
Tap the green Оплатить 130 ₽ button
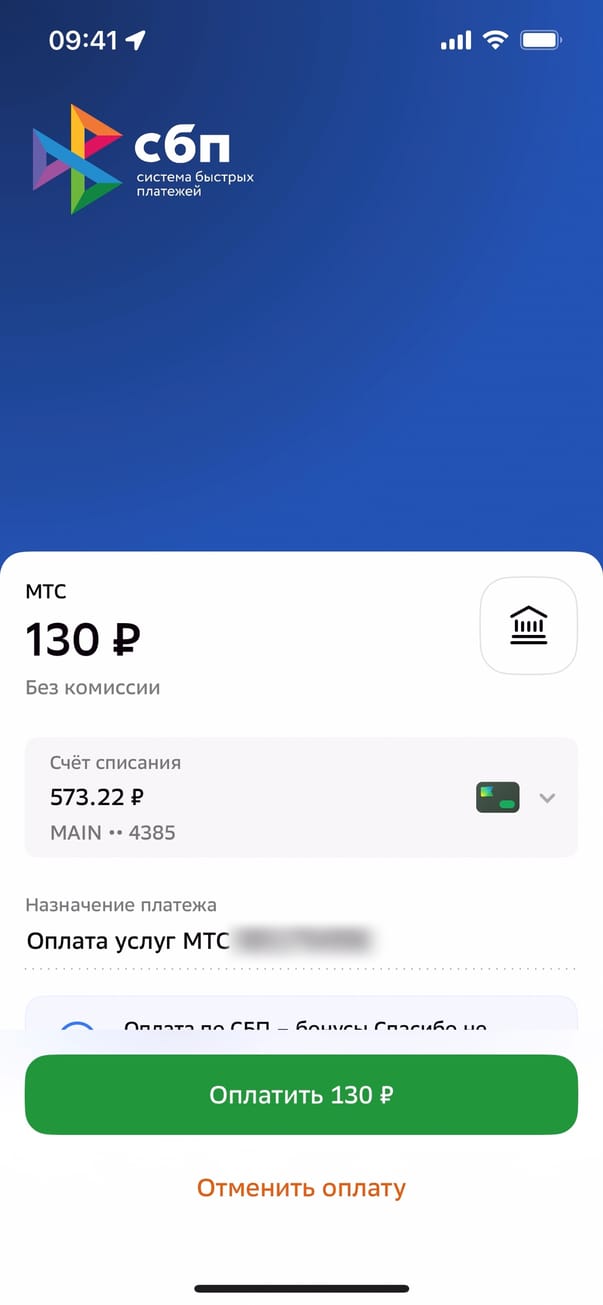click(x=301, y=1094)
